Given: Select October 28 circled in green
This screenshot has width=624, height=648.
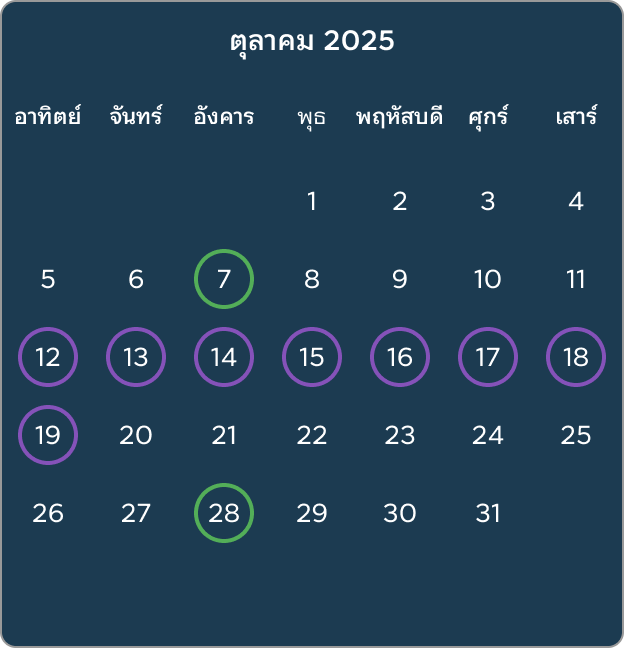Looking at the screenshot, I should (x=224, y=513).
